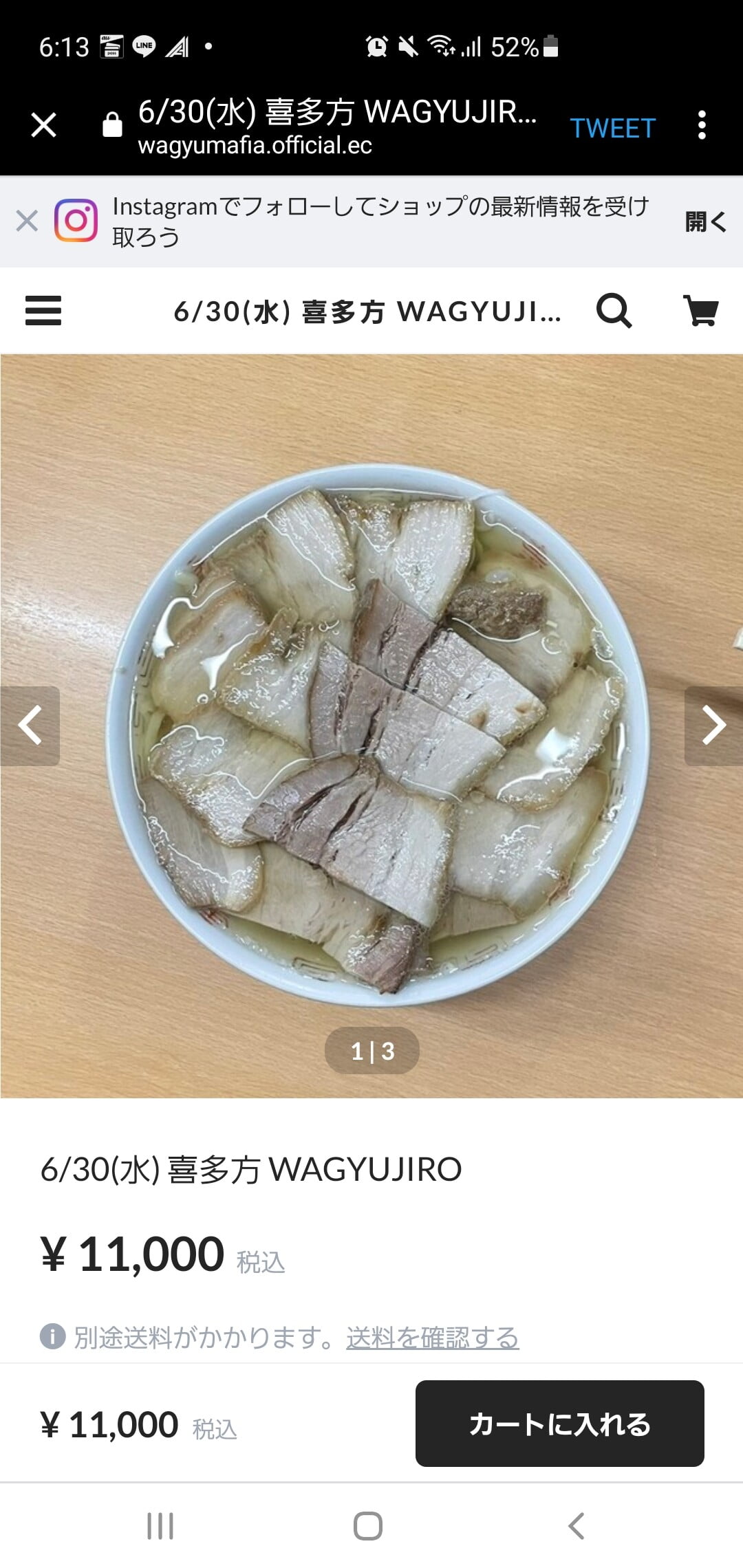Image resolution: width=743 pixels, height=1568 pixels.
Task: Close the in-app browser tab
Action: pyautogui.click(x=44, y=125)
